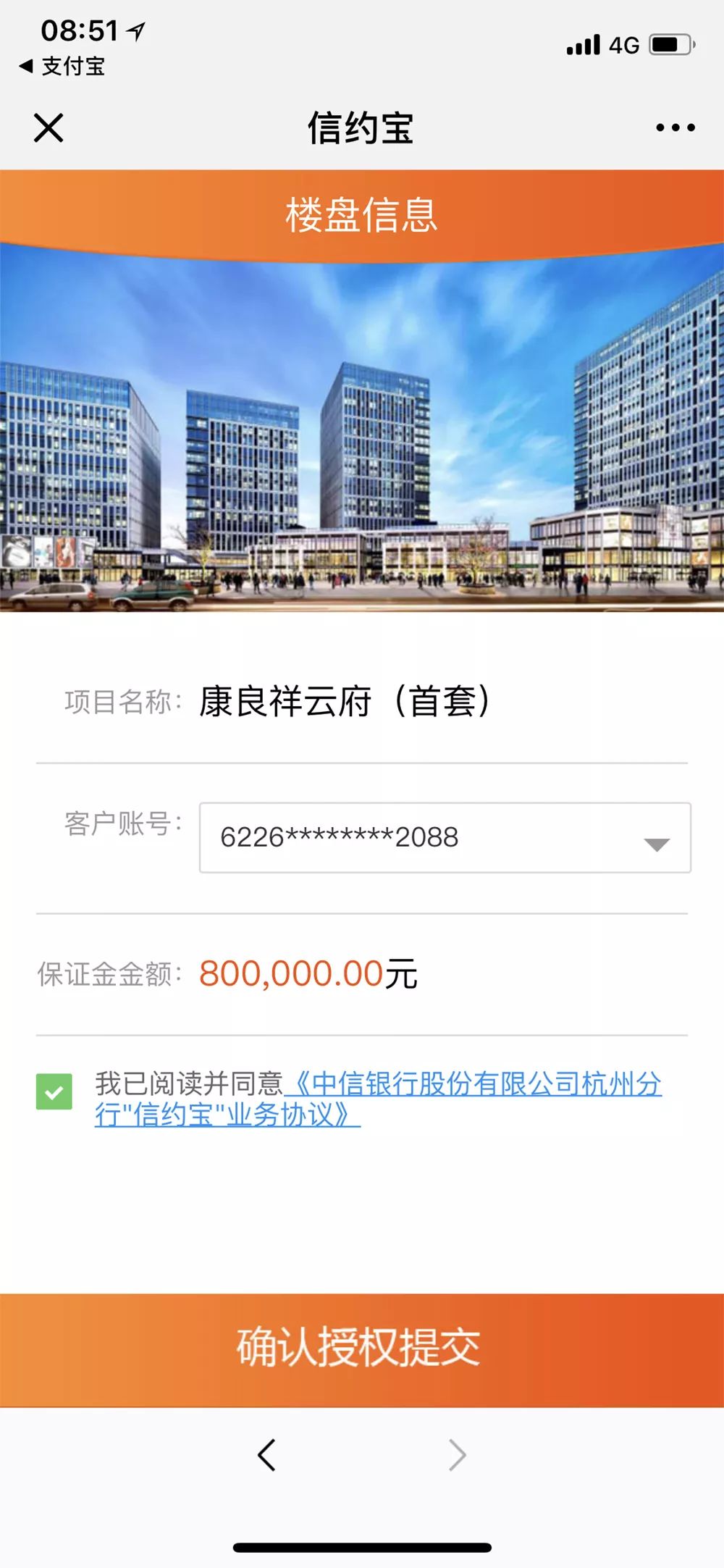Close the 信约宝 page
Image resolution: width=724 pixels, height=1568 pixels.
coord(49,128)
